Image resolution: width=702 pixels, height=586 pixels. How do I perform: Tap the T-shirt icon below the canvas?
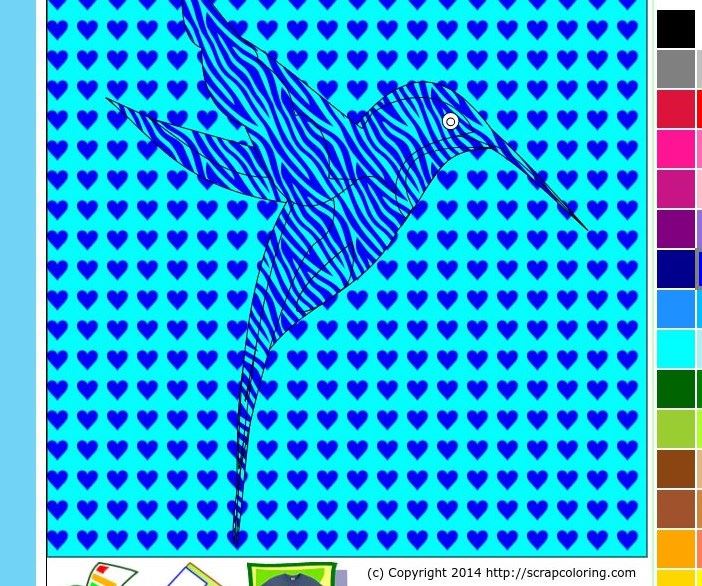[x=291, y=575]
